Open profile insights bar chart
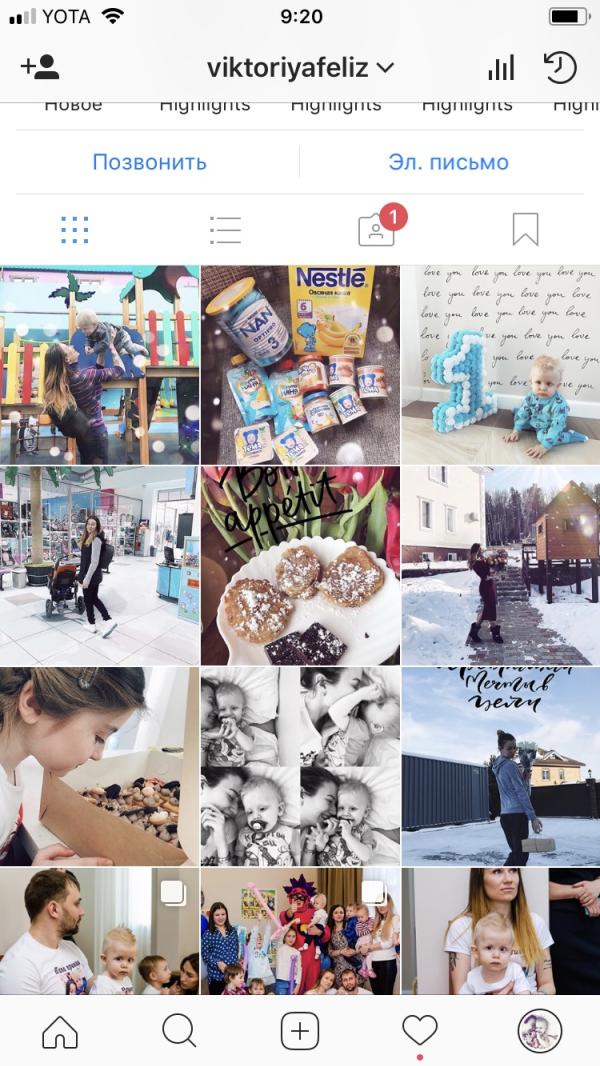This screenshot has height=1066, width=600. 501,68
